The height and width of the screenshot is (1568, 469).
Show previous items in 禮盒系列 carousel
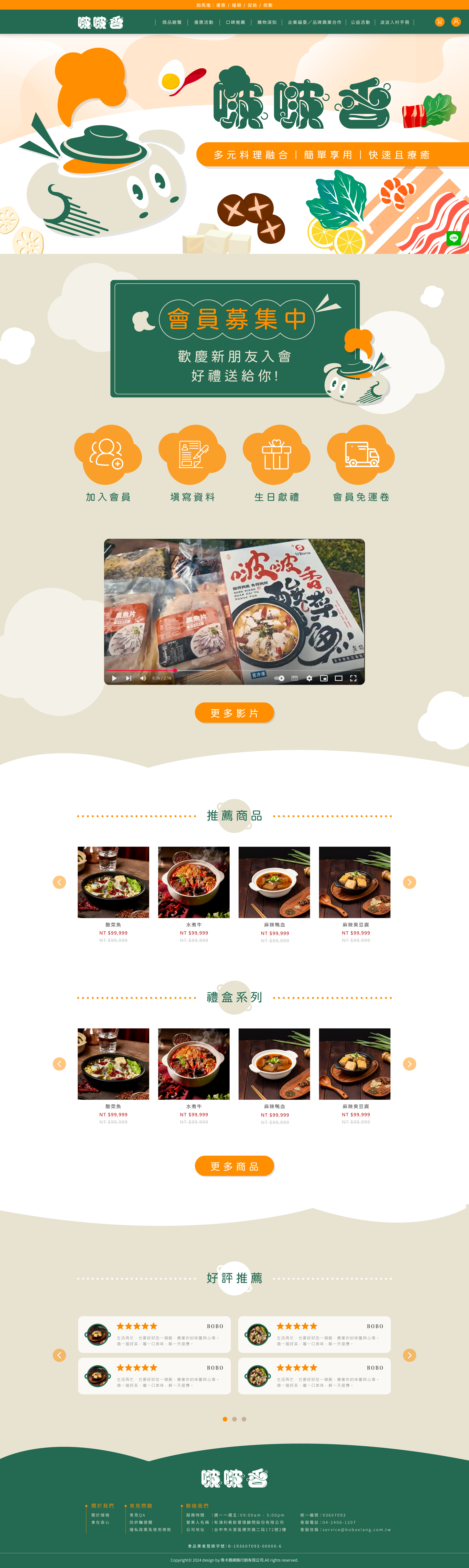59,1064
